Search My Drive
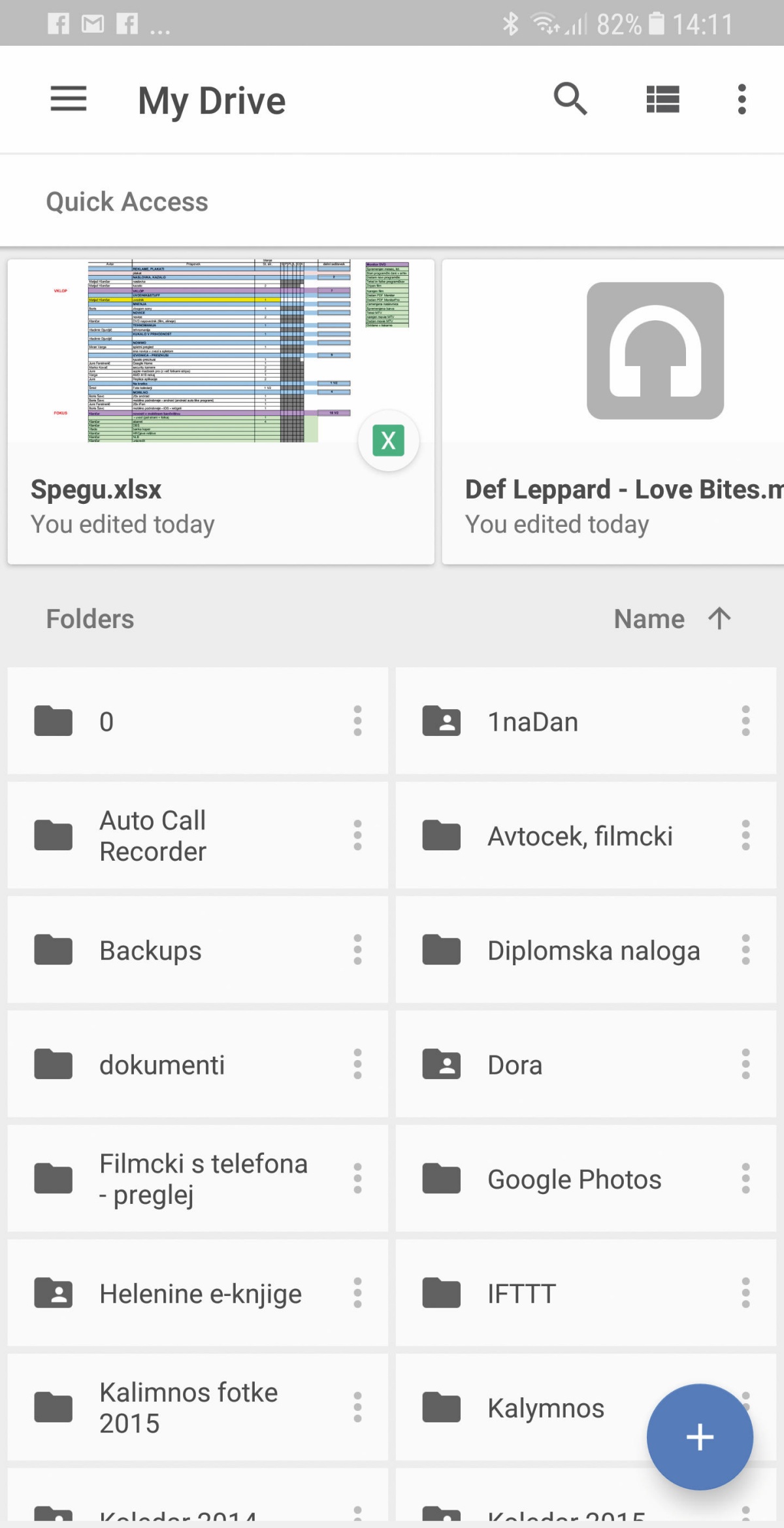 pyautogui.click(x=570, y=99)
